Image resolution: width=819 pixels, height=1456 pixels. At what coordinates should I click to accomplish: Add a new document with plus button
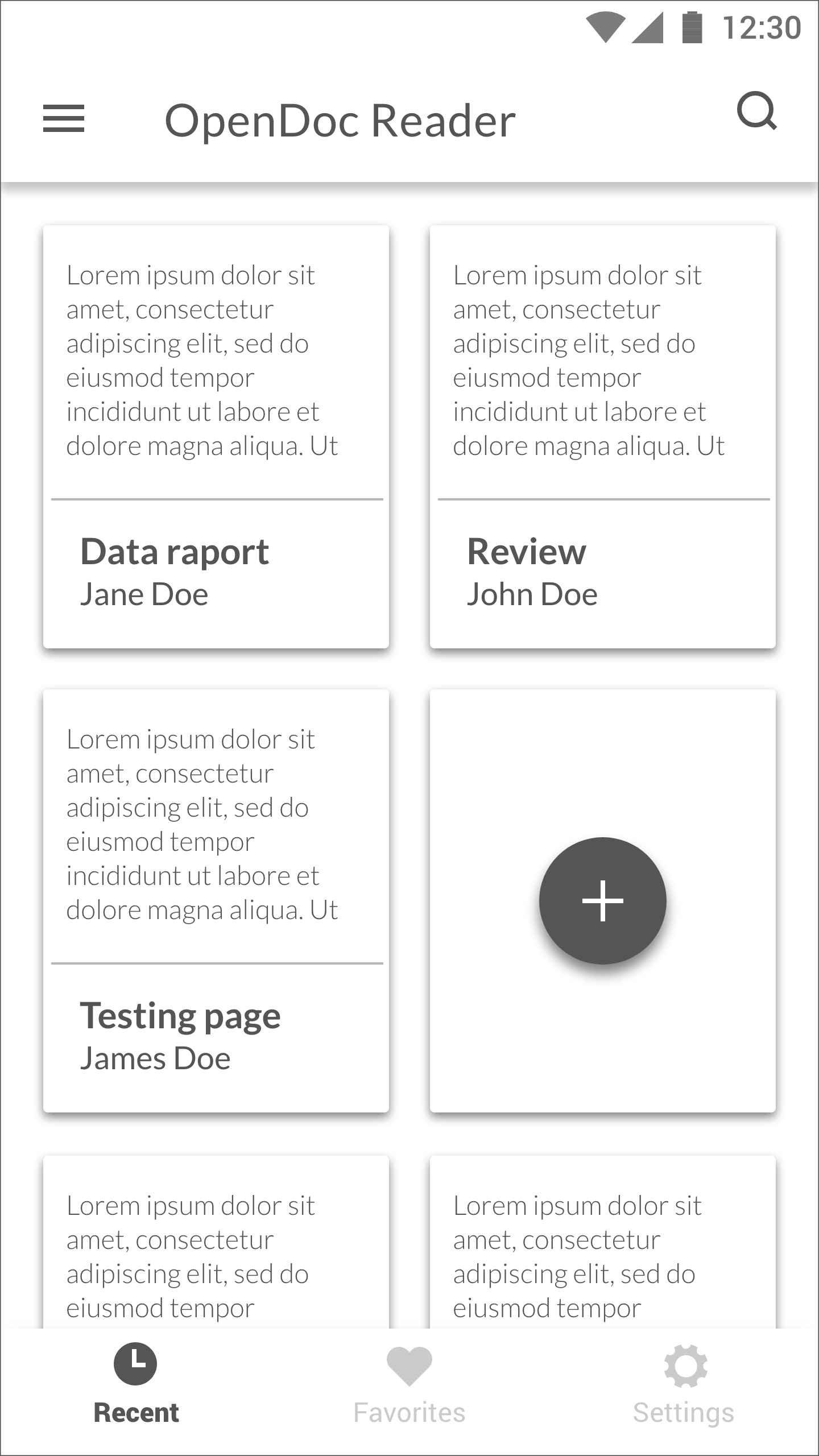(603, 901)
